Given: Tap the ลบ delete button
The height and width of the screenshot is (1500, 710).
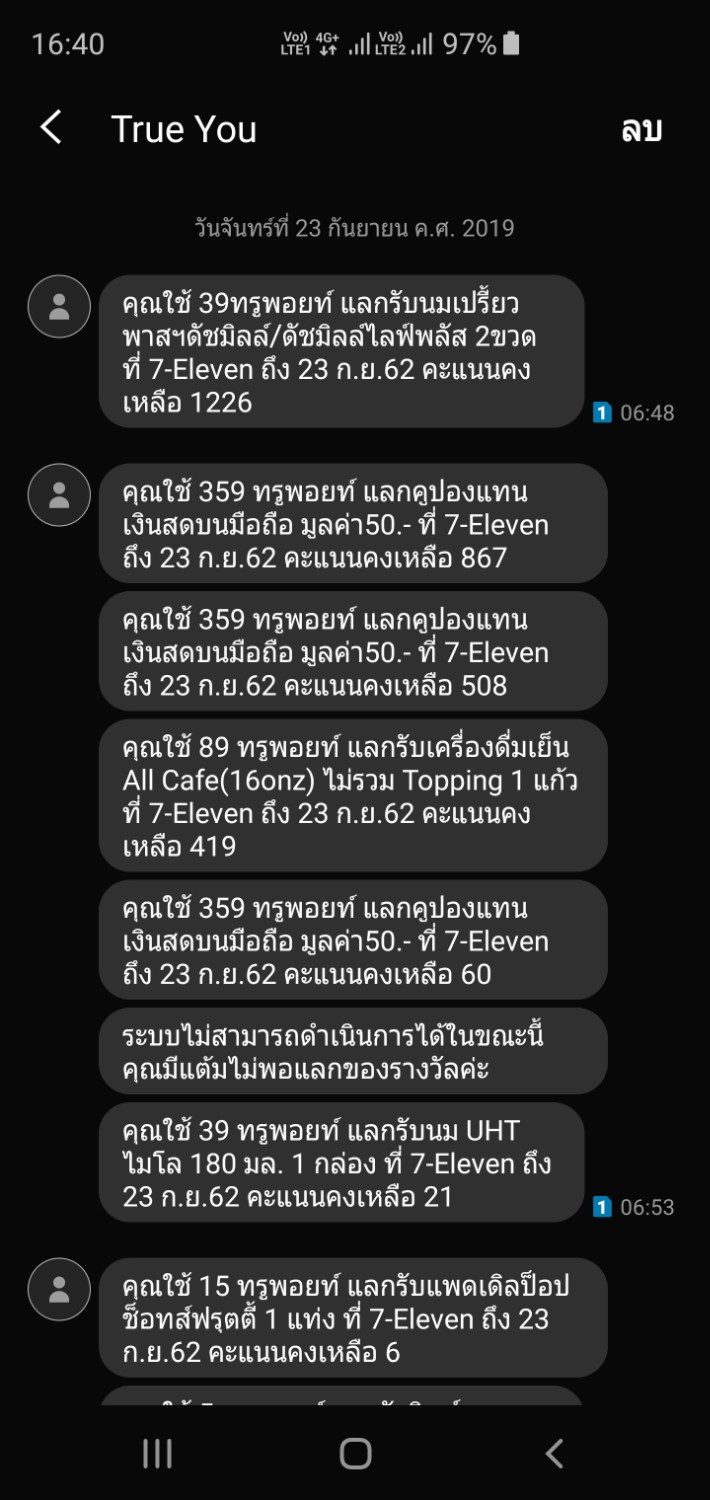Looking at the screenshot, I should (x=641, y=129).
